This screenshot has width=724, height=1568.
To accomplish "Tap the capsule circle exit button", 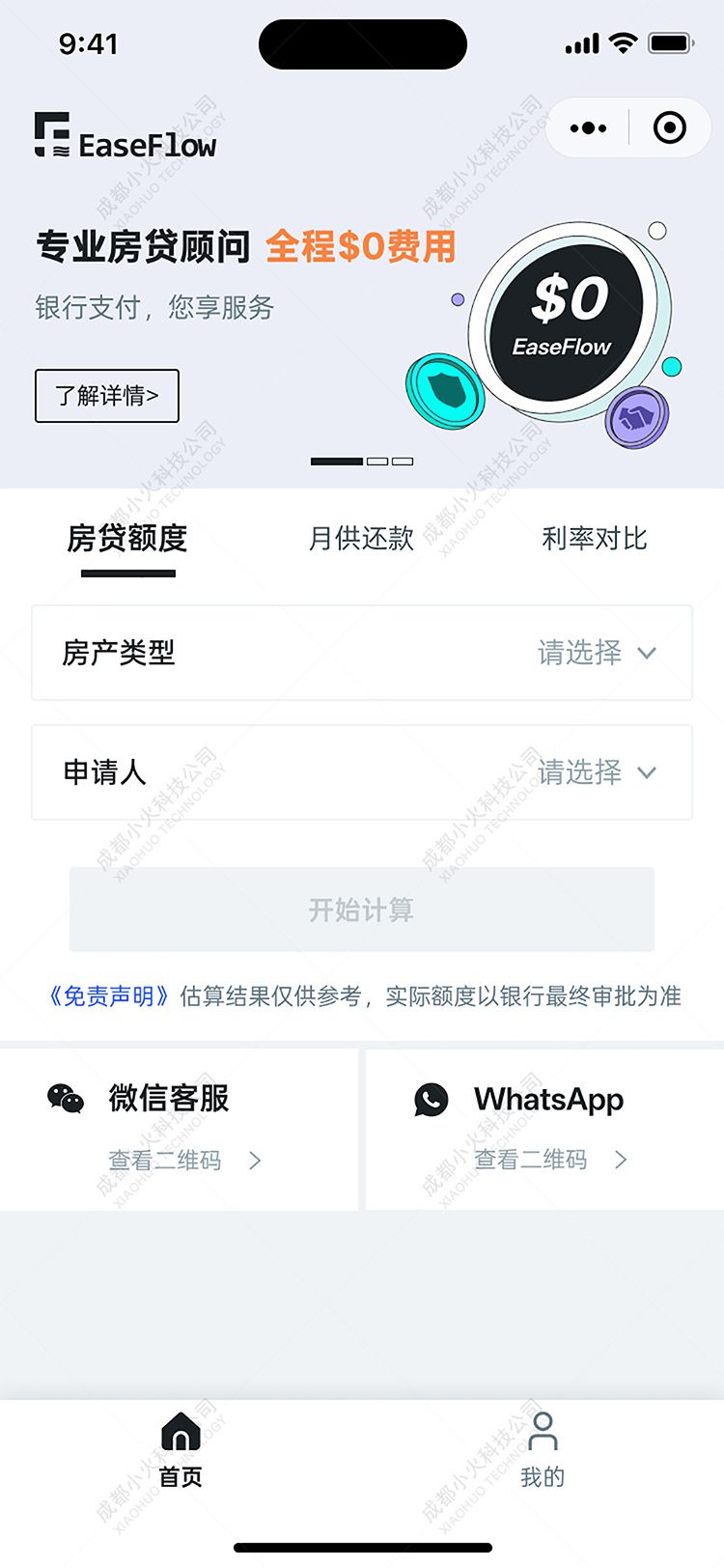I will (x=669, y=126).
